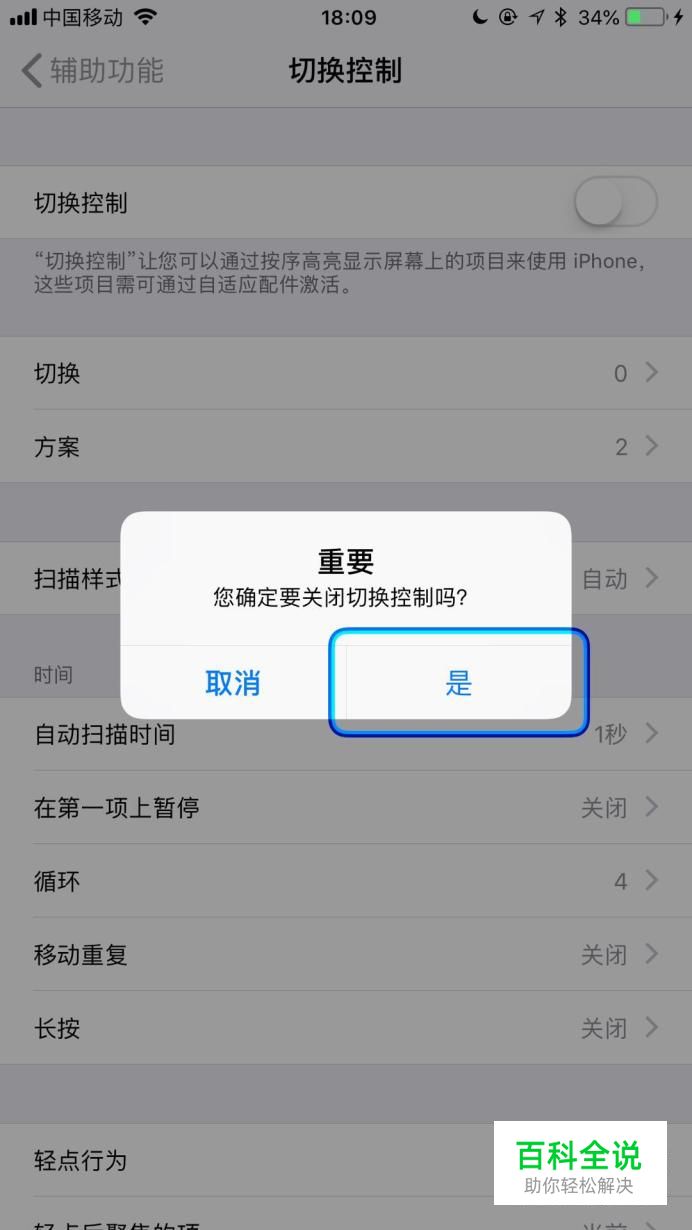The width and height of the screenshot is (692, 1230).
Task: Open the 长按 setting
Action: (346, 1027)
